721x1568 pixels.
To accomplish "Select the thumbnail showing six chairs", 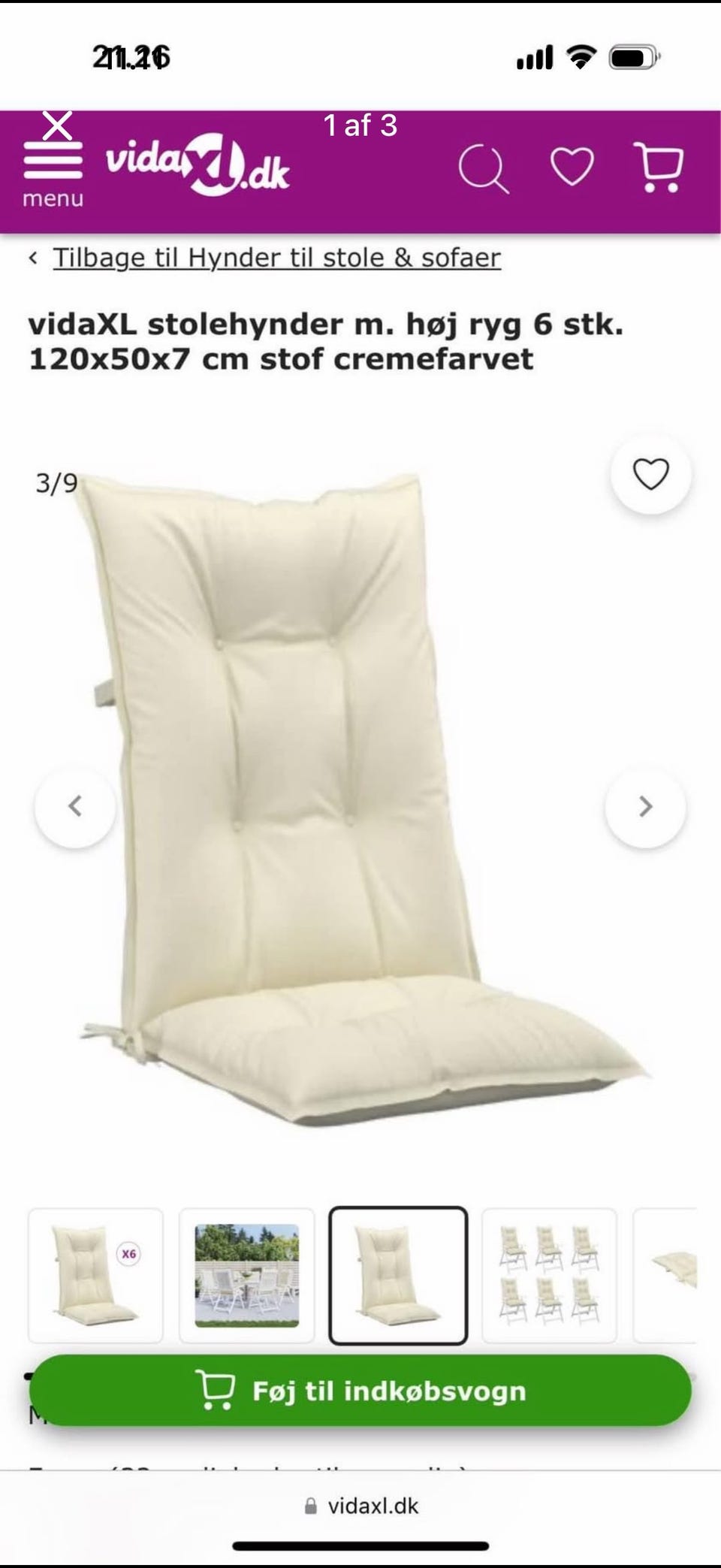I will click(549, 1275).
